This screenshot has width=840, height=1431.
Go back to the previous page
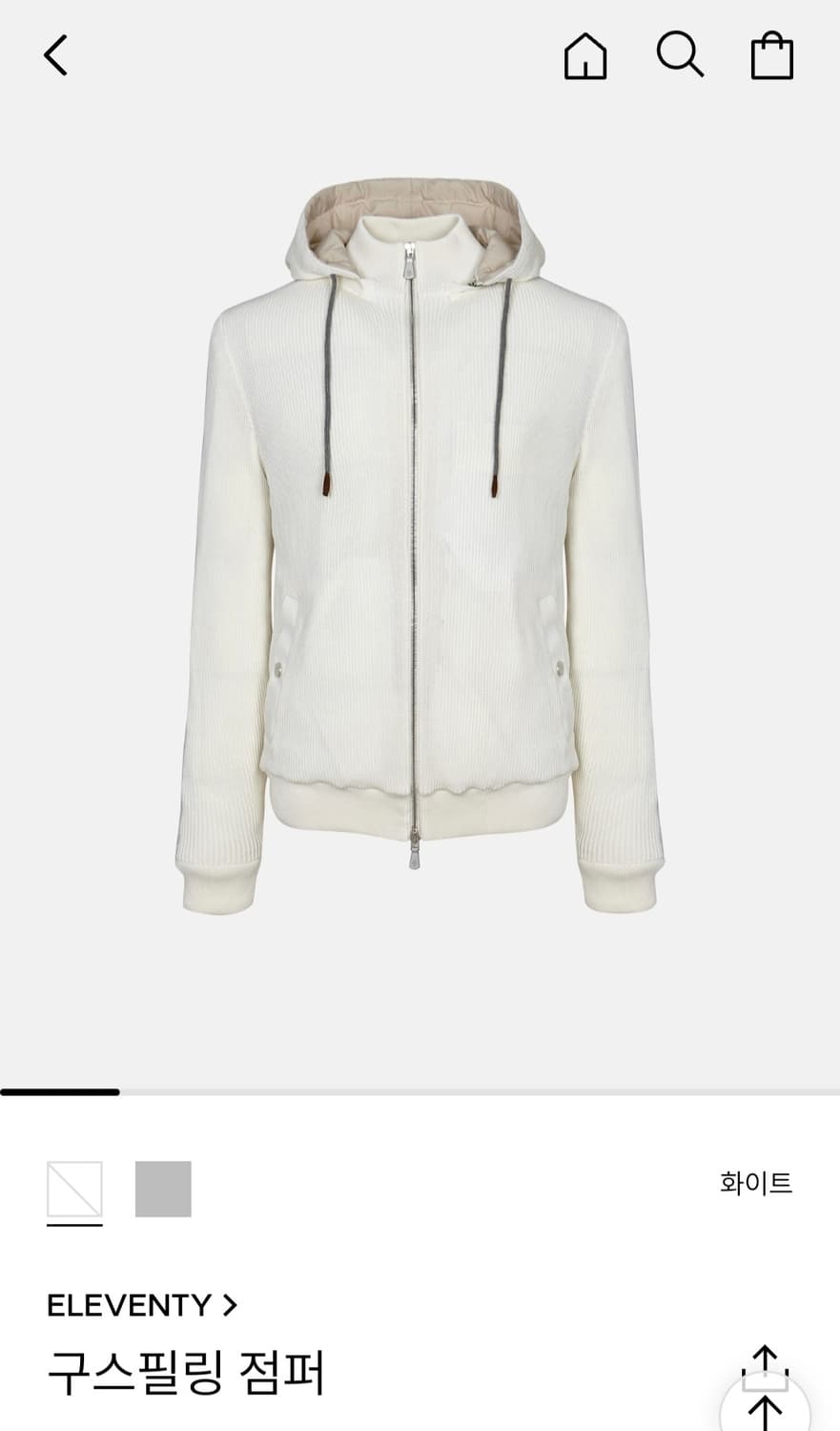click(x=56, y=55)
